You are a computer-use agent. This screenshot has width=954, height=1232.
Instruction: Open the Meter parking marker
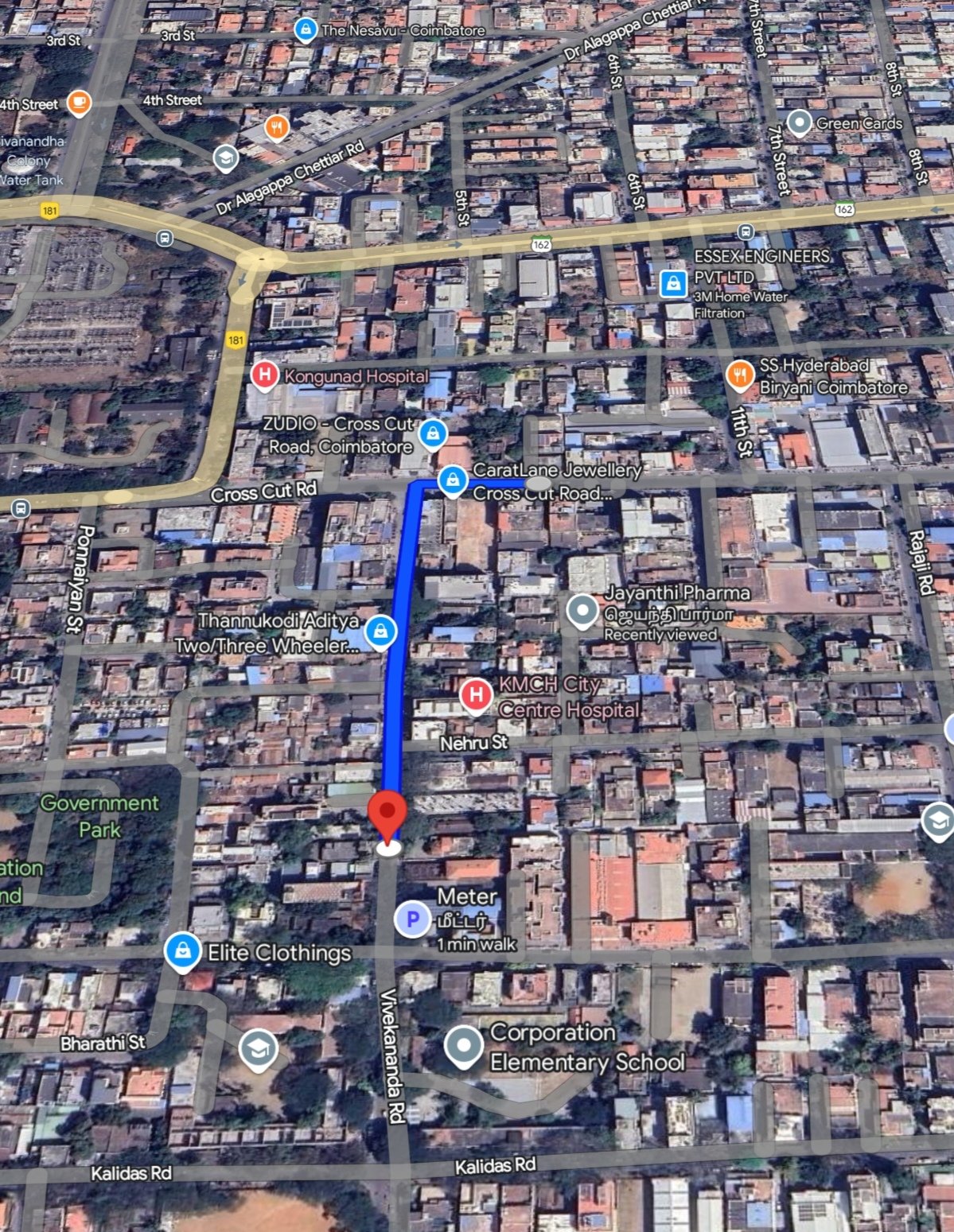[412, 919]
